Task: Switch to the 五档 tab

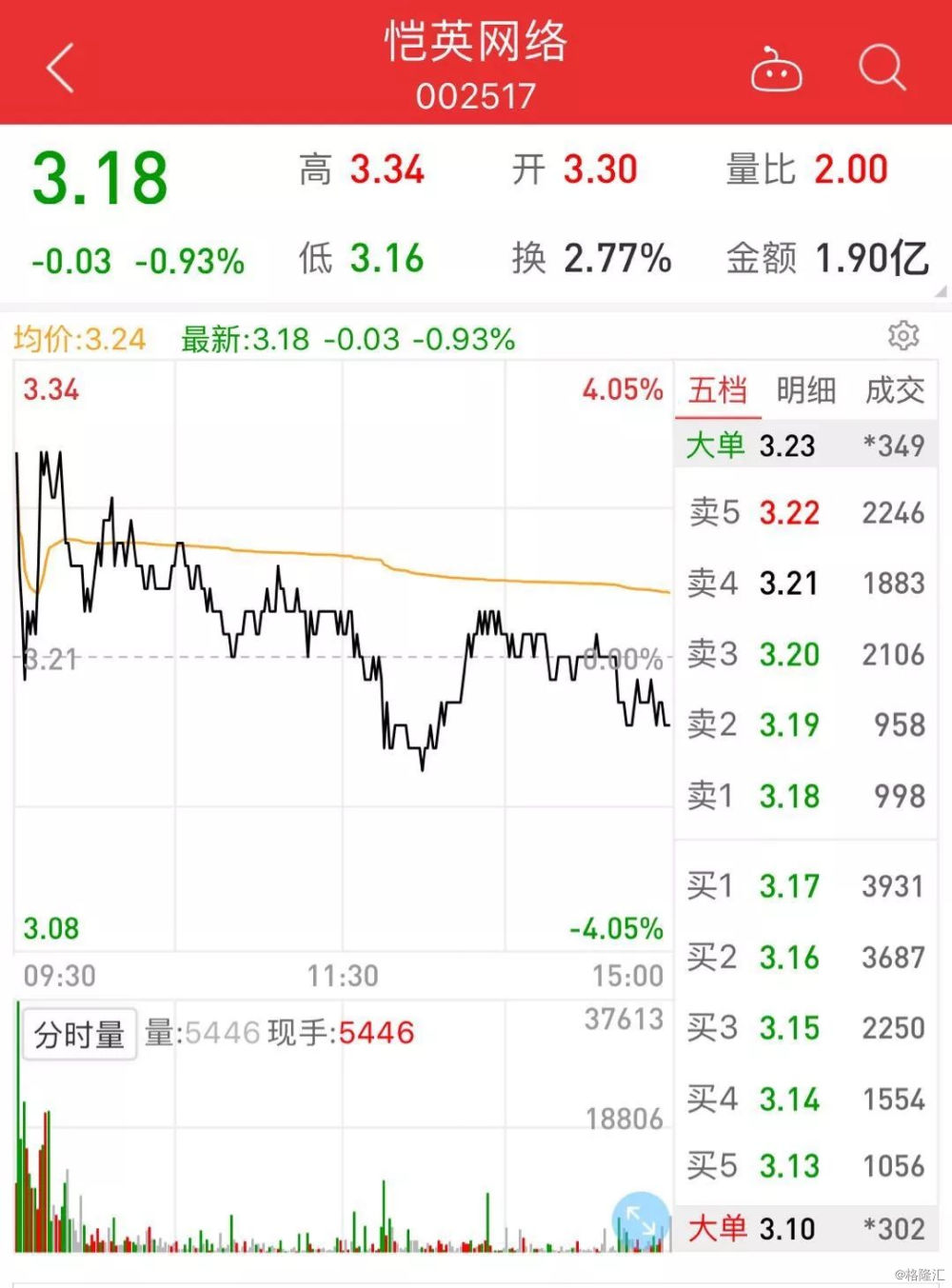Action: (718, 390)
